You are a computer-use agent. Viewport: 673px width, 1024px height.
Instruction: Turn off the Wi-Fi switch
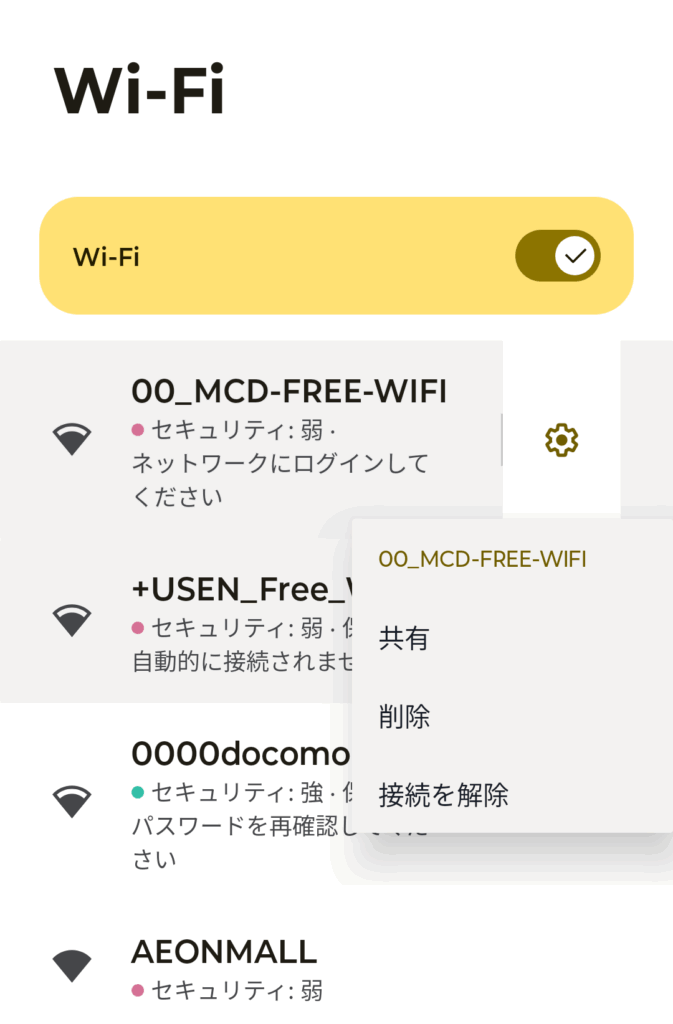557,256
